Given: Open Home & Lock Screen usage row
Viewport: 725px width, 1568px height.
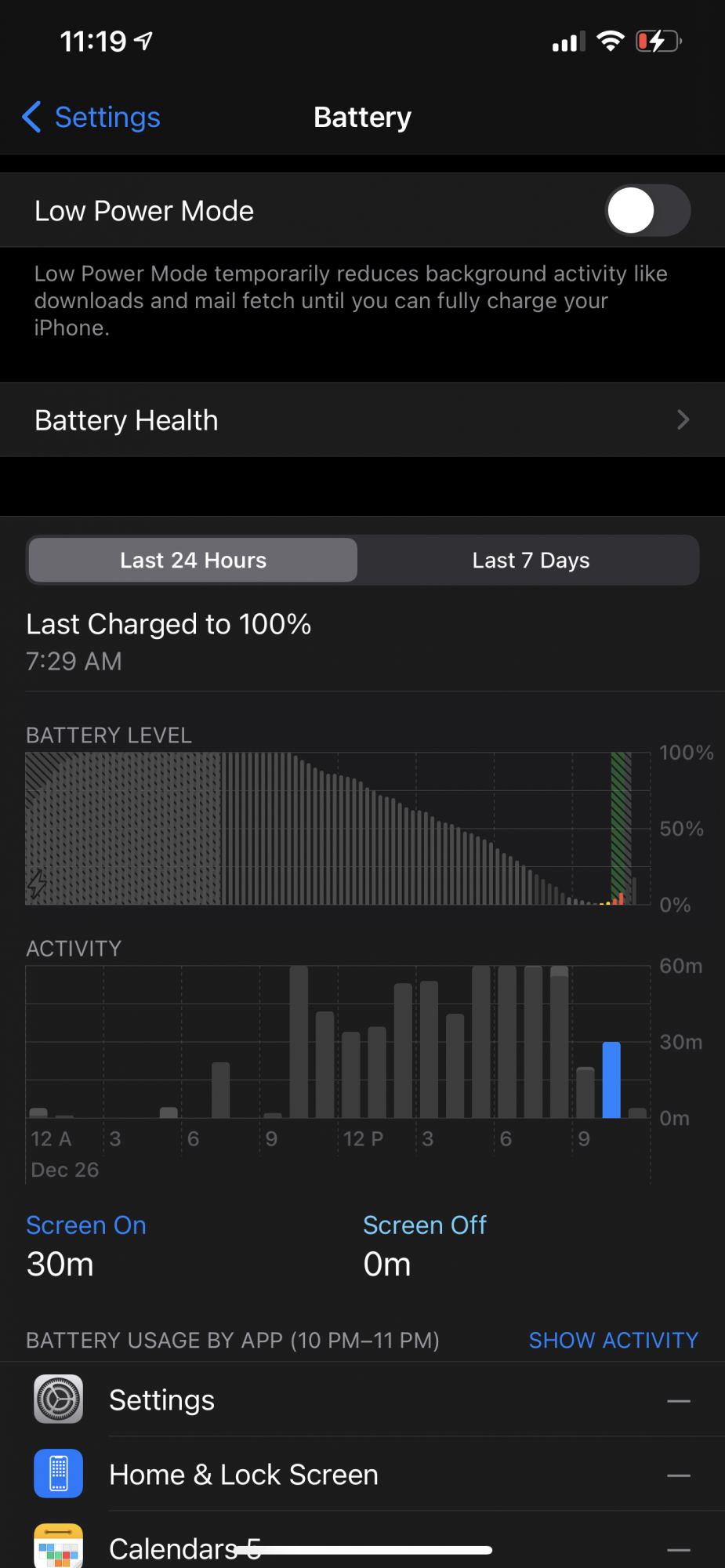Looking at the screenshot, I should coord(362,1475).
